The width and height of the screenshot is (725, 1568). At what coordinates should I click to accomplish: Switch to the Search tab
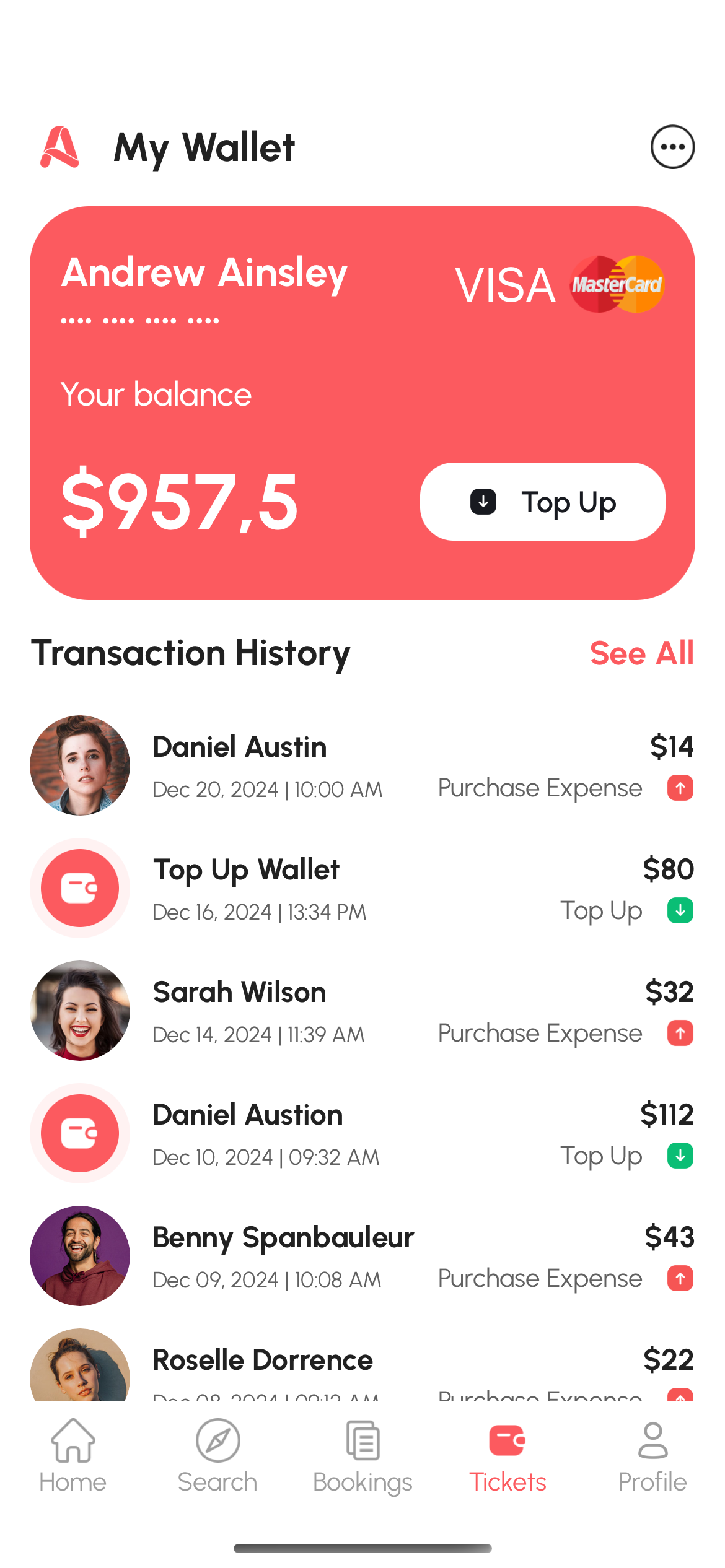tap(217, 1455)
